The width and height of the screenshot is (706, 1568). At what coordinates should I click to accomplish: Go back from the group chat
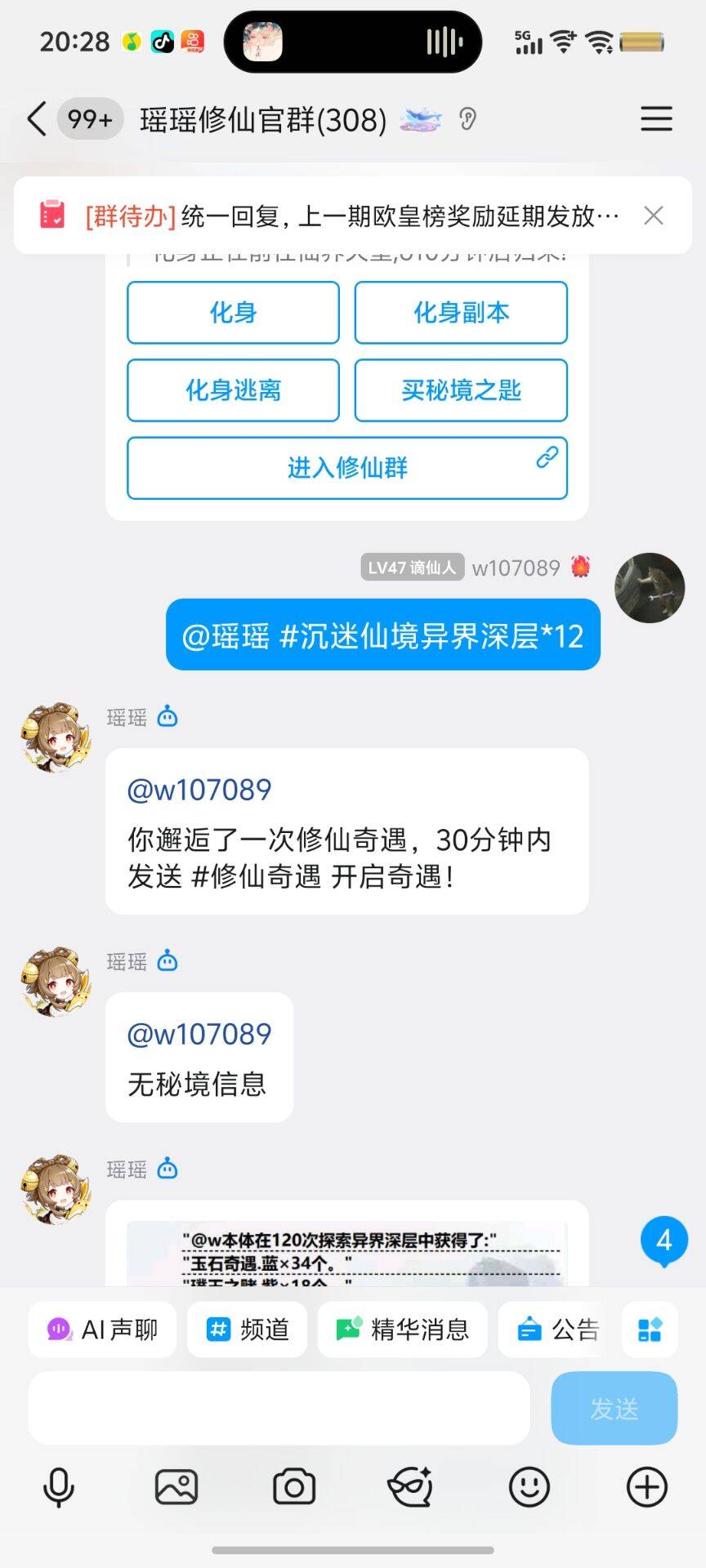click(x=36, y=119)
